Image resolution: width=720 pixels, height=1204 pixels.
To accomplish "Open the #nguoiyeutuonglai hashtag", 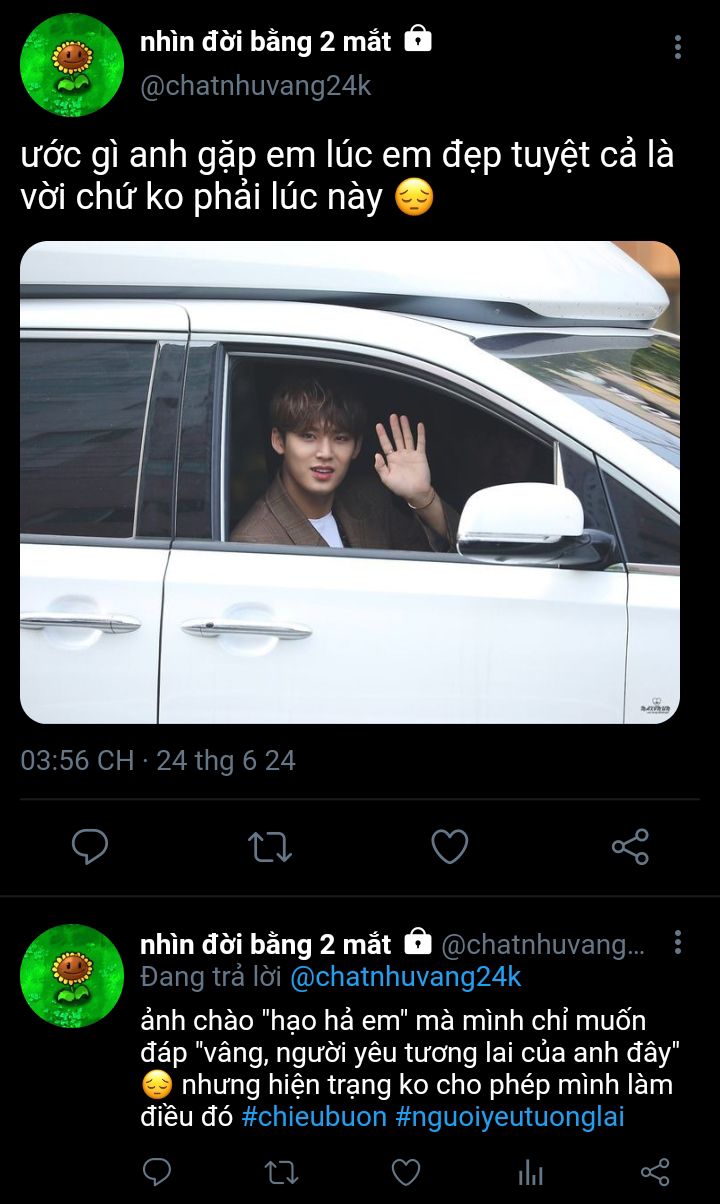I will (510, 1117).
